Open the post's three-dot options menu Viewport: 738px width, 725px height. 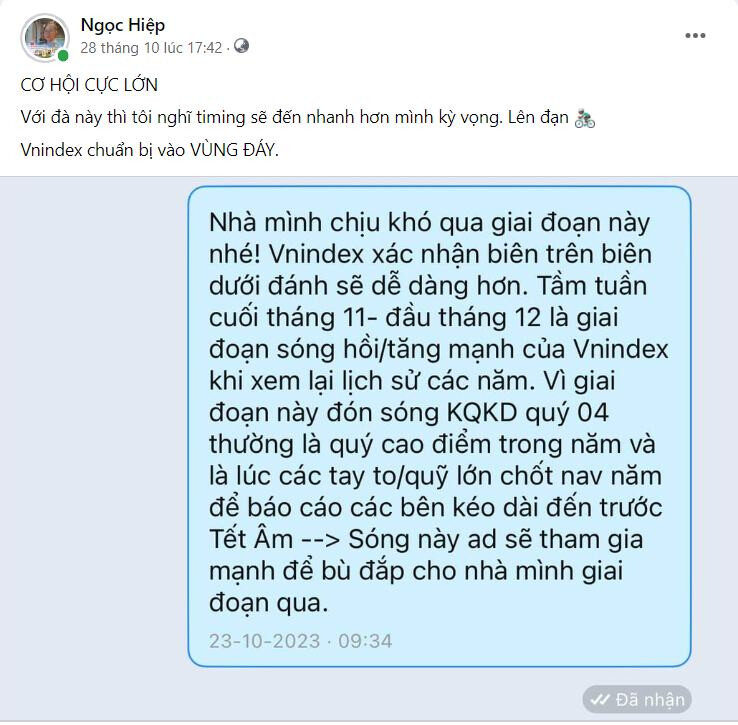pos(695,36)
